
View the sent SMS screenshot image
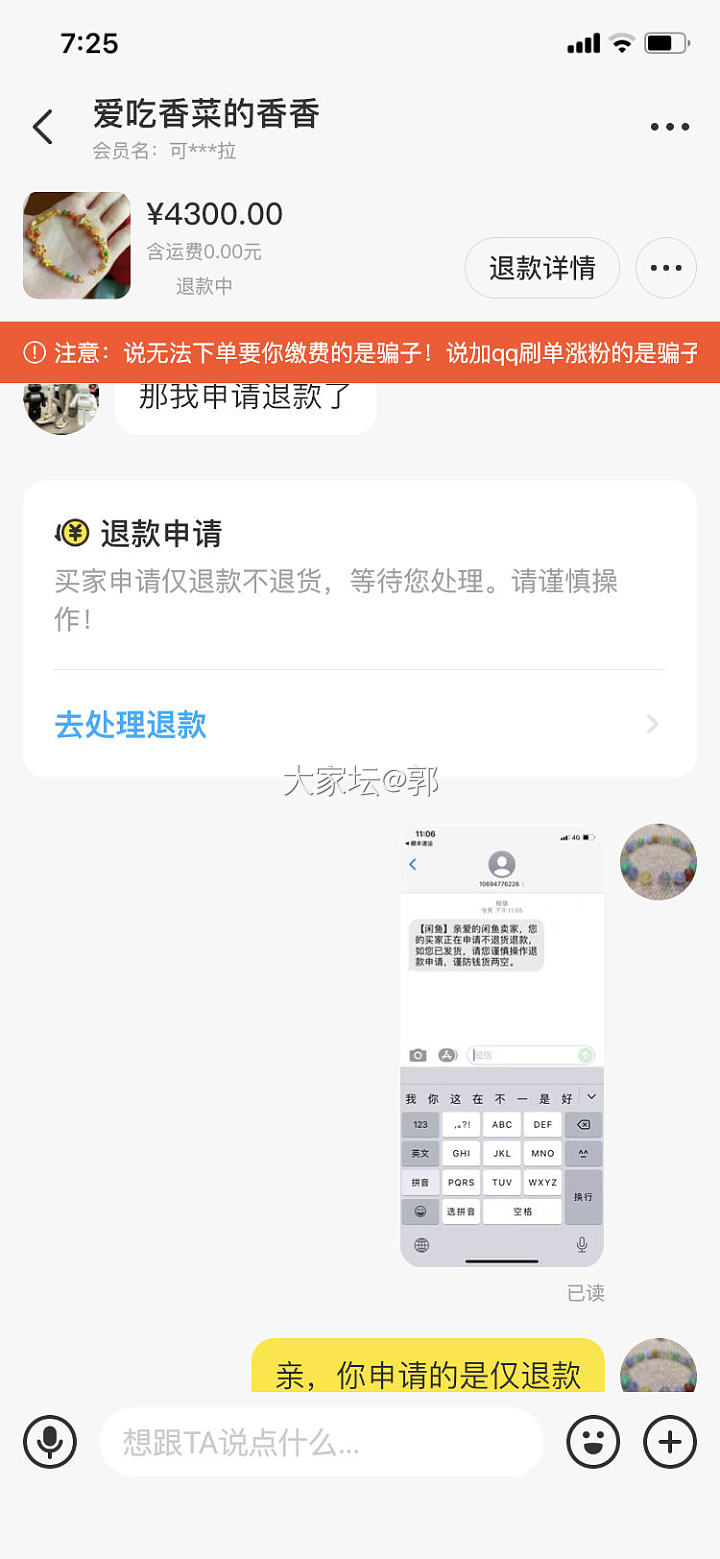(502, 1045)
